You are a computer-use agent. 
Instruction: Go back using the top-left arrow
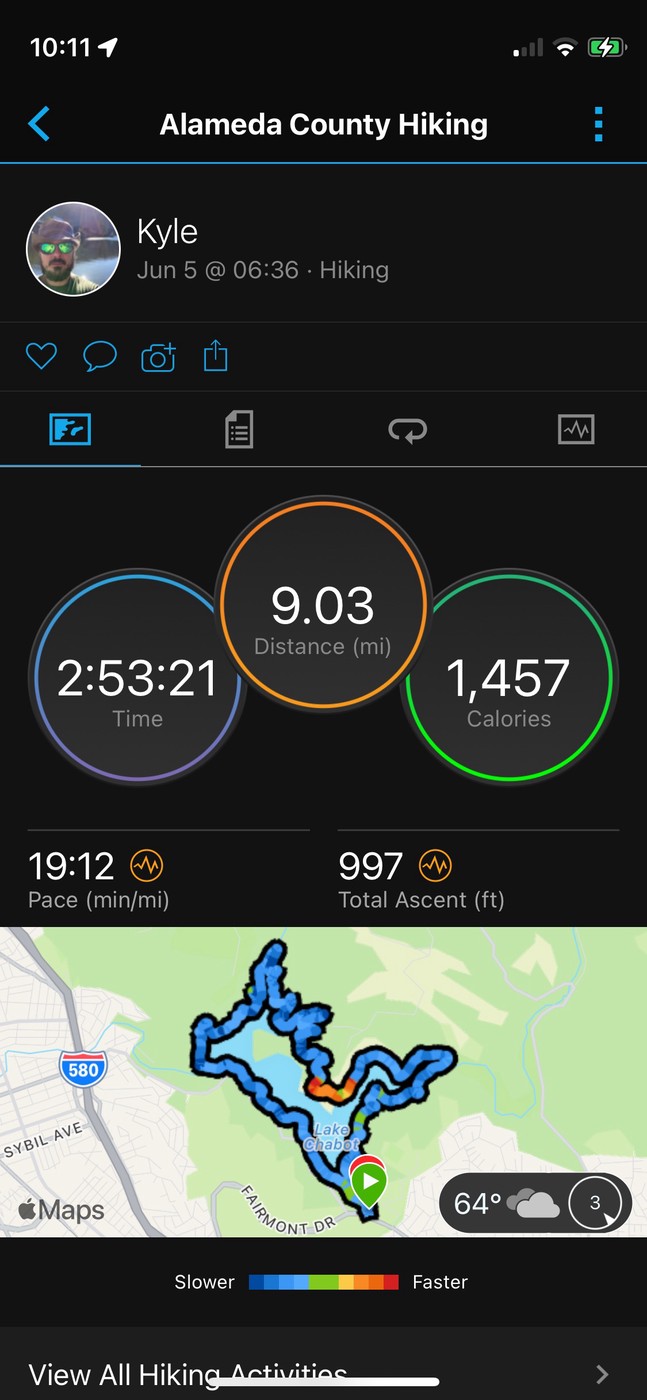tap(39, 124)
